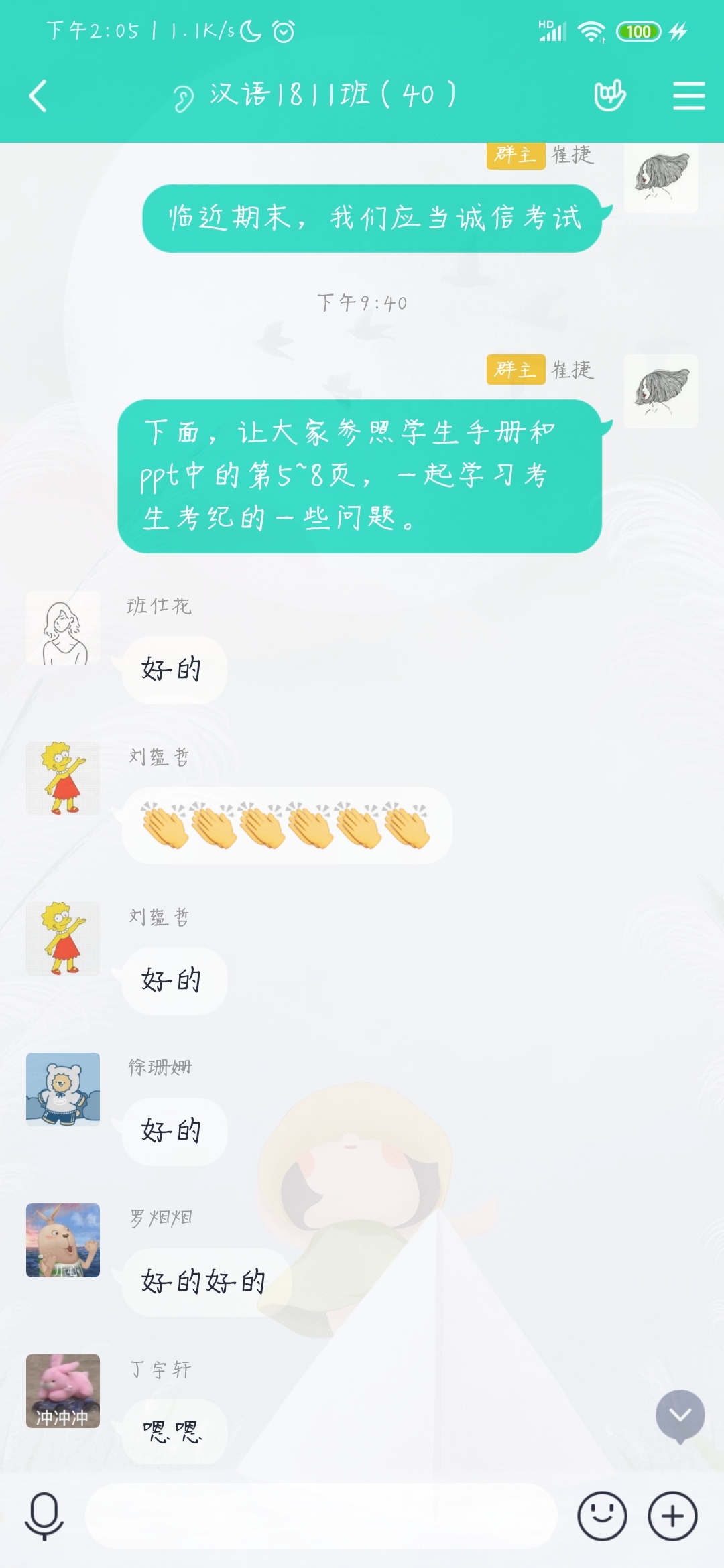This screenshot has height=1568, width=724.
Task: Open 罗烜烜's profile avatar
Action: coord(63,1240)
